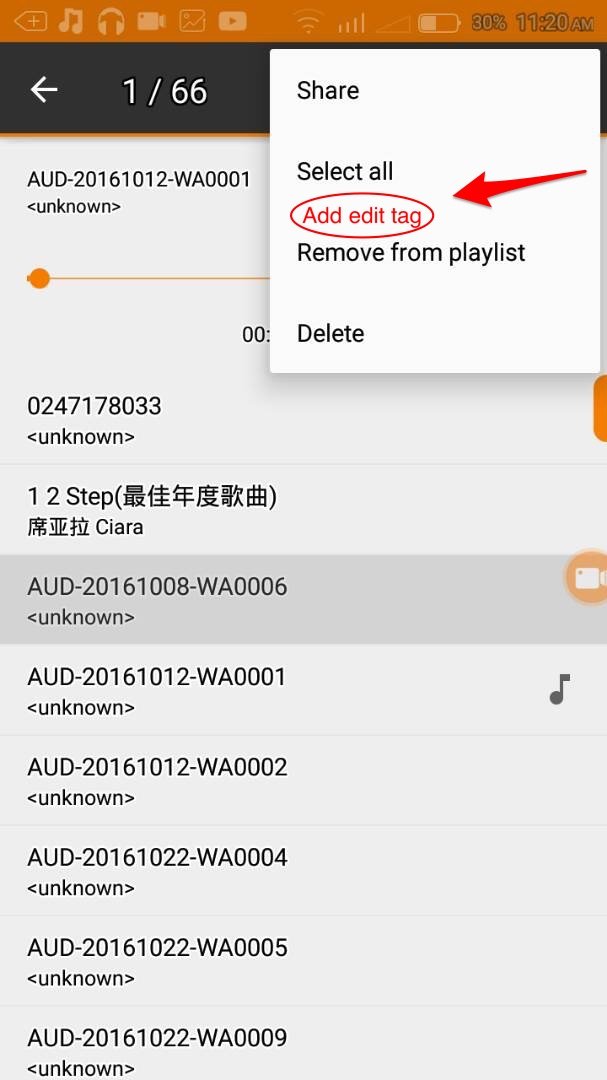Select Remove from playlist option
This screenshot has height=1080, width=607.
tap(411, 252)
